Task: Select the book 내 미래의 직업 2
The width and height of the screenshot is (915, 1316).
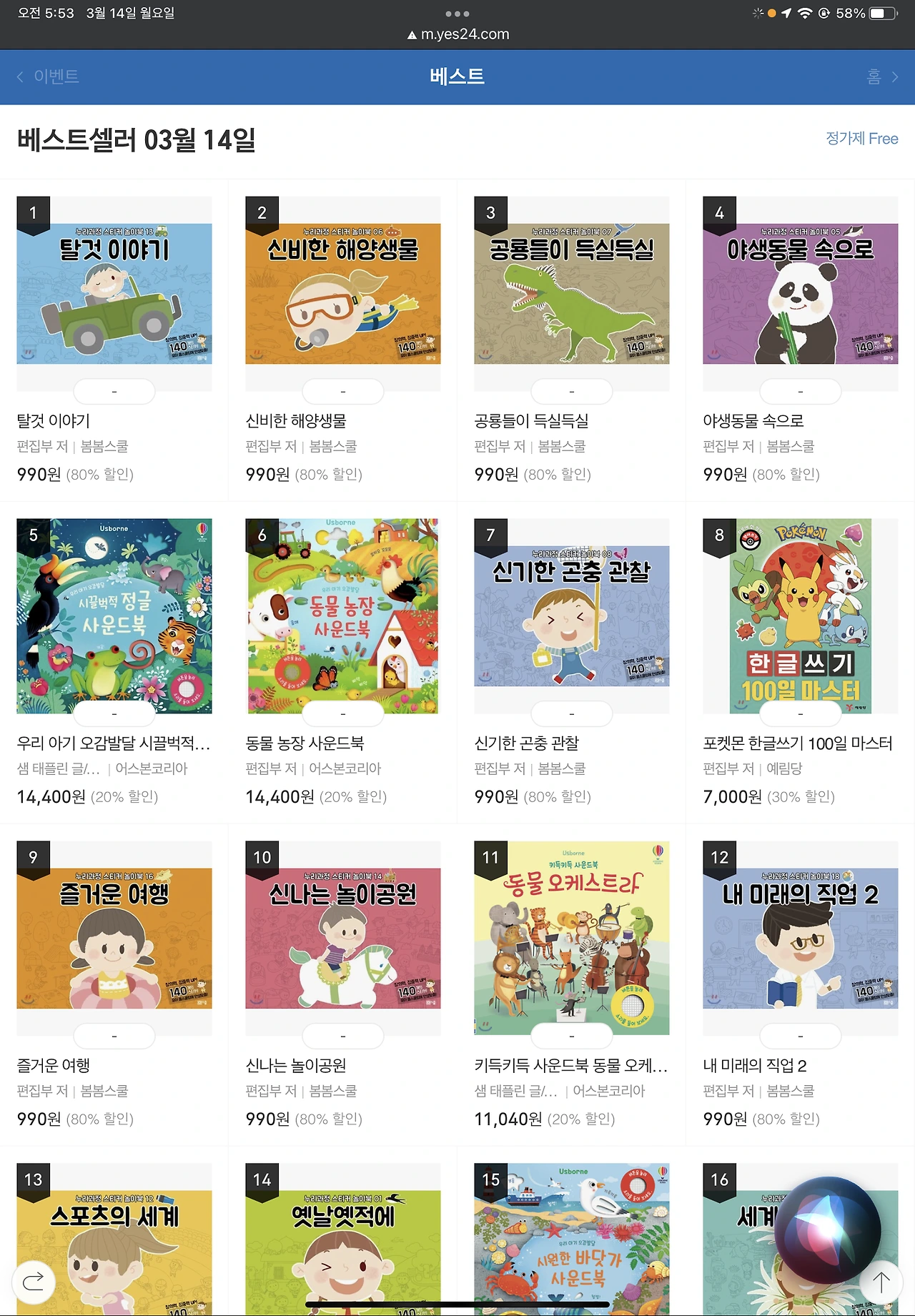Action: (801, 938)
